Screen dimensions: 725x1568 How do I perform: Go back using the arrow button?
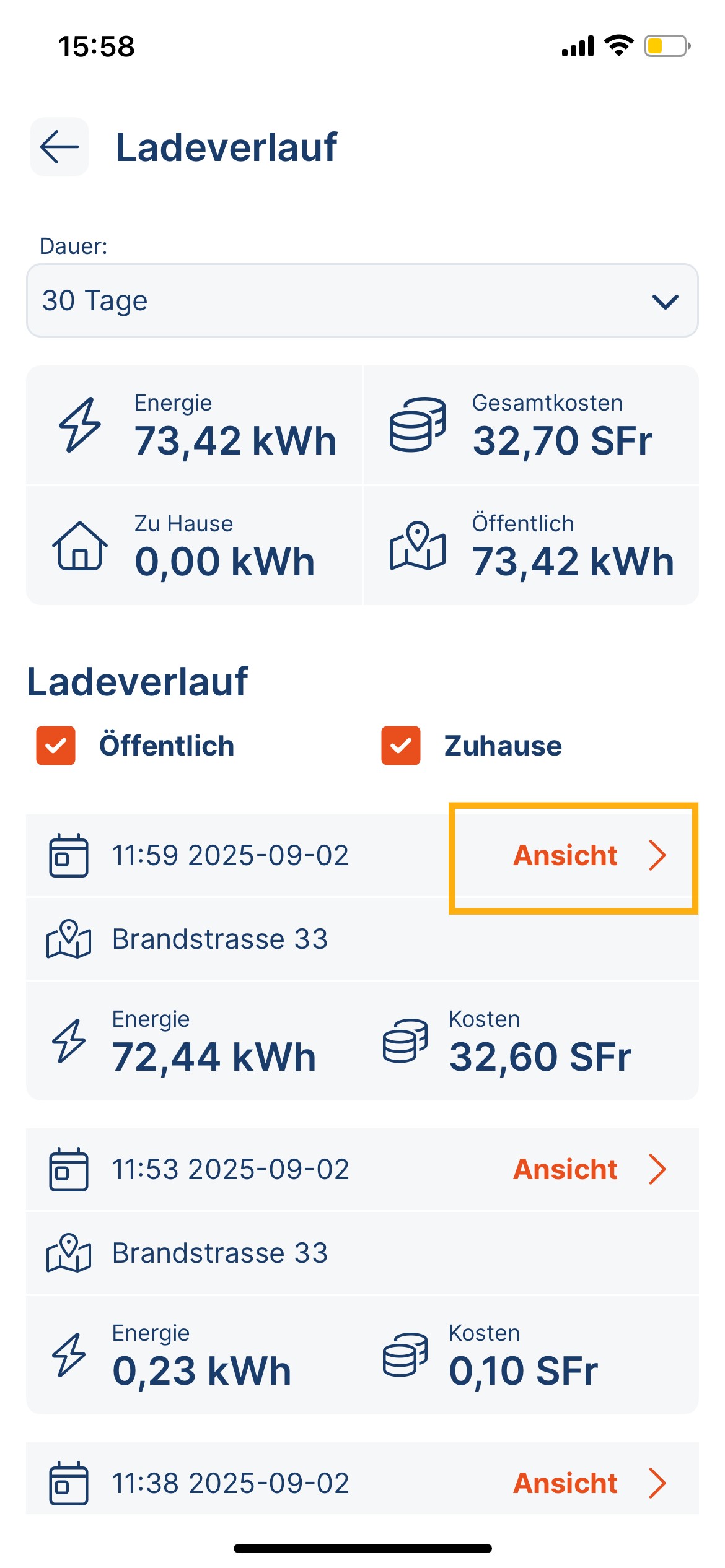pos(59,147)
